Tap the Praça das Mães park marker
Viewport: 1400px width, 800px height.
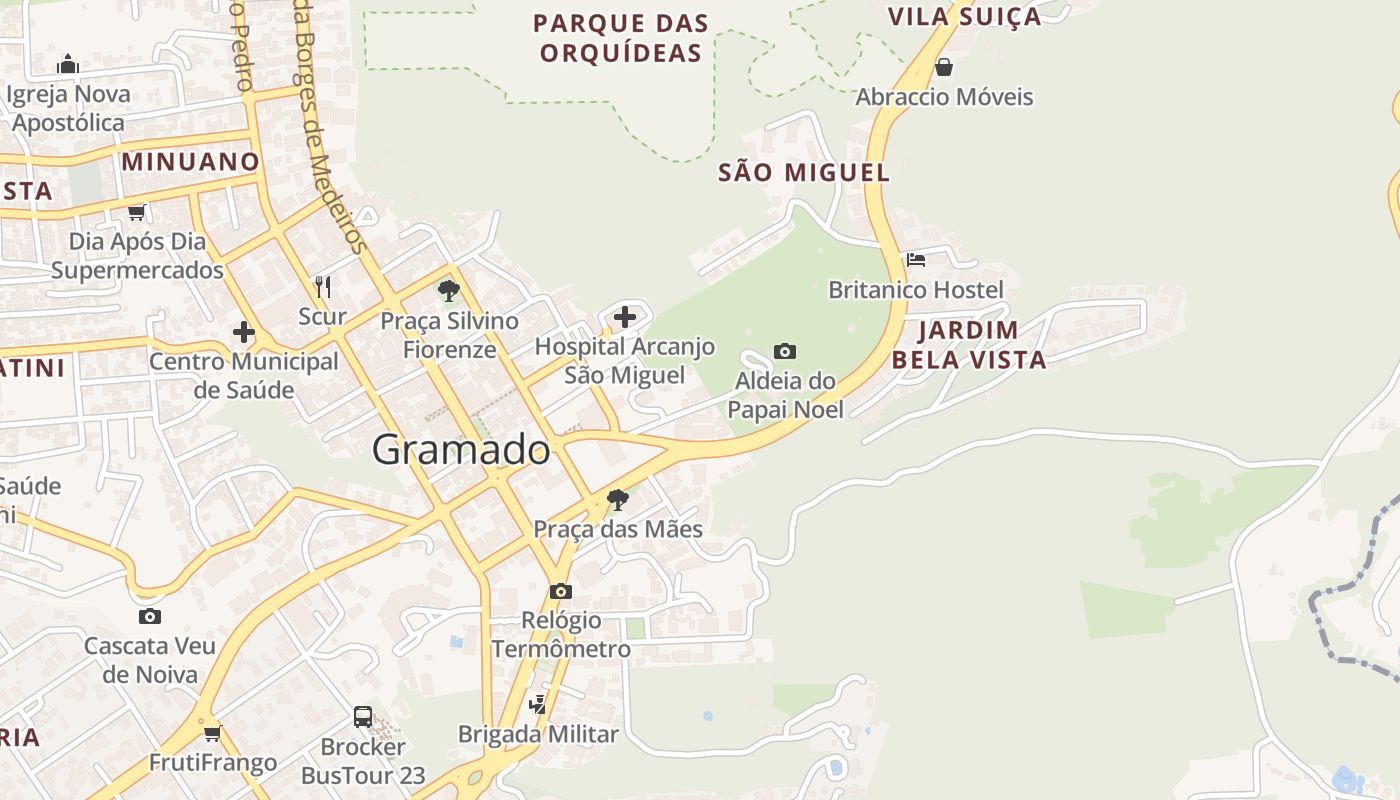[618, 499]
